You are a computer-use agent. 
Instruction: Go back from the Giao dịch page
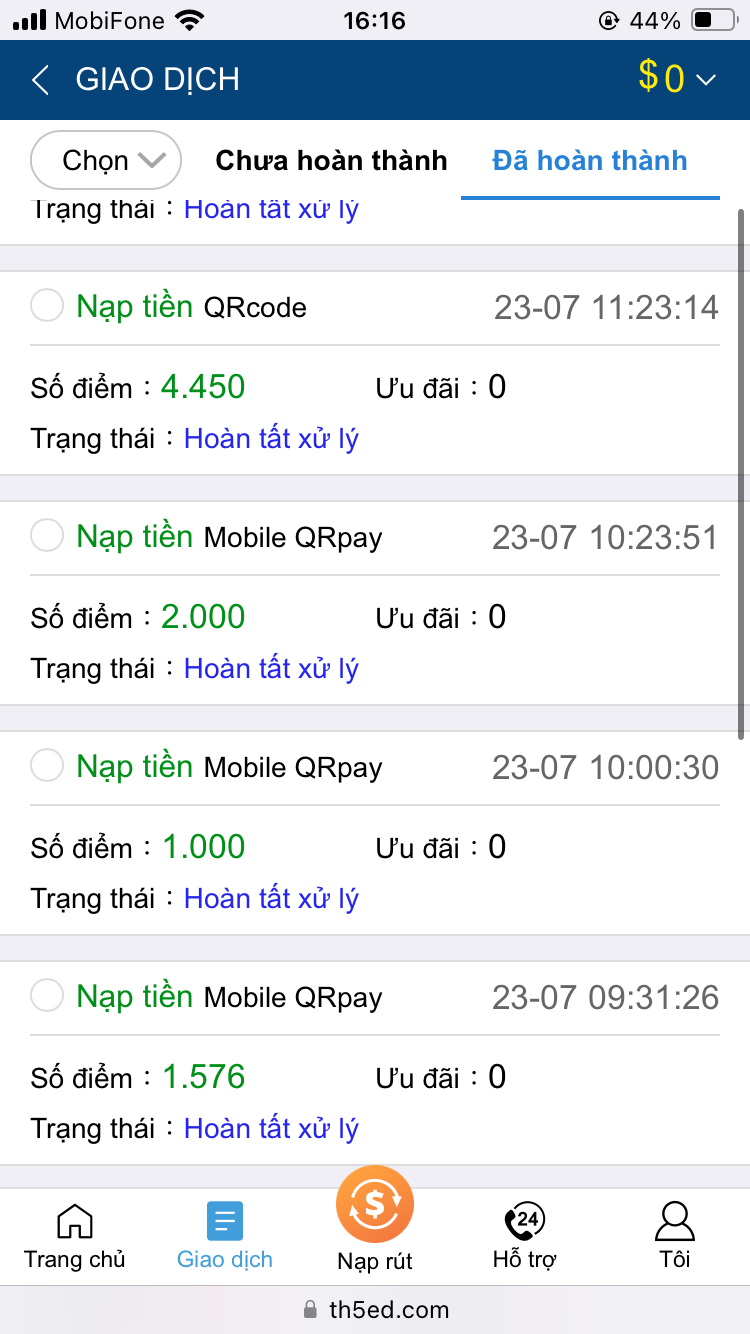click(x=40, y=80)
